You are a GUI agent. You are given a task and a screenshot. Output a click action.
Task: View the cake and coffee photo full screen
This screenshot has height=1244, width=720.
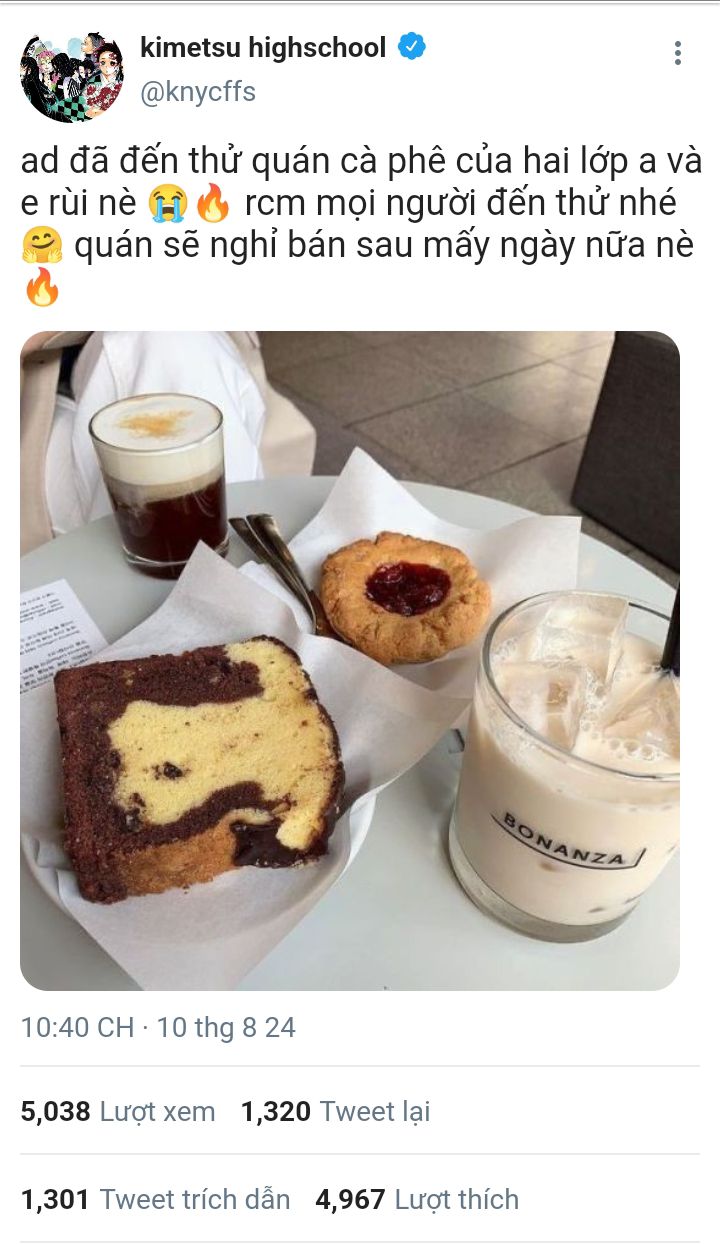pos(350,660)
